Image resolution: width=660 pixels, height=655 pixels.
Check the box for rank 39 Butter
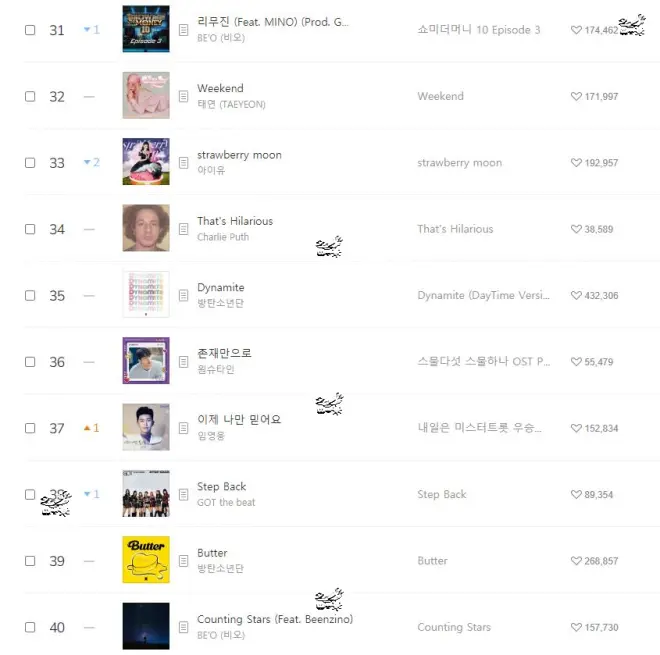click(x=30, y=561)
